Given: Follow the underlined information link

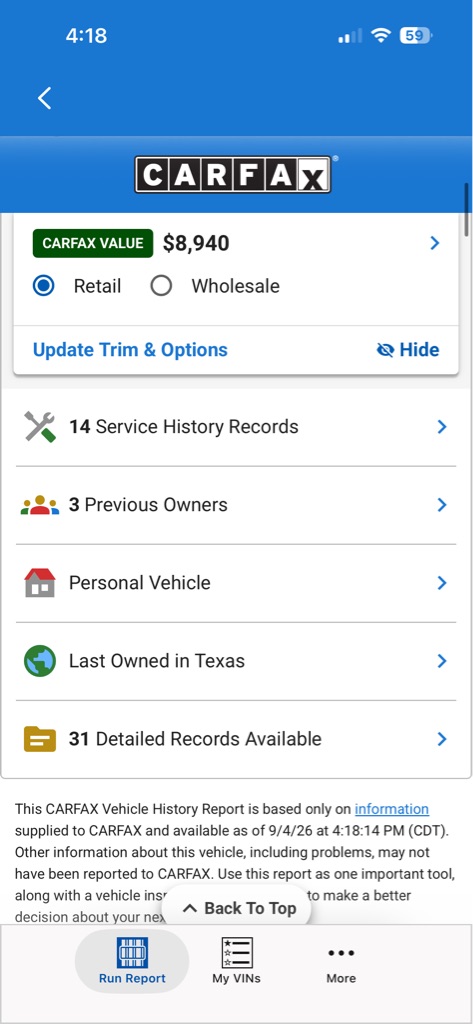Looking at the screenshot, I should click(391, 809).
